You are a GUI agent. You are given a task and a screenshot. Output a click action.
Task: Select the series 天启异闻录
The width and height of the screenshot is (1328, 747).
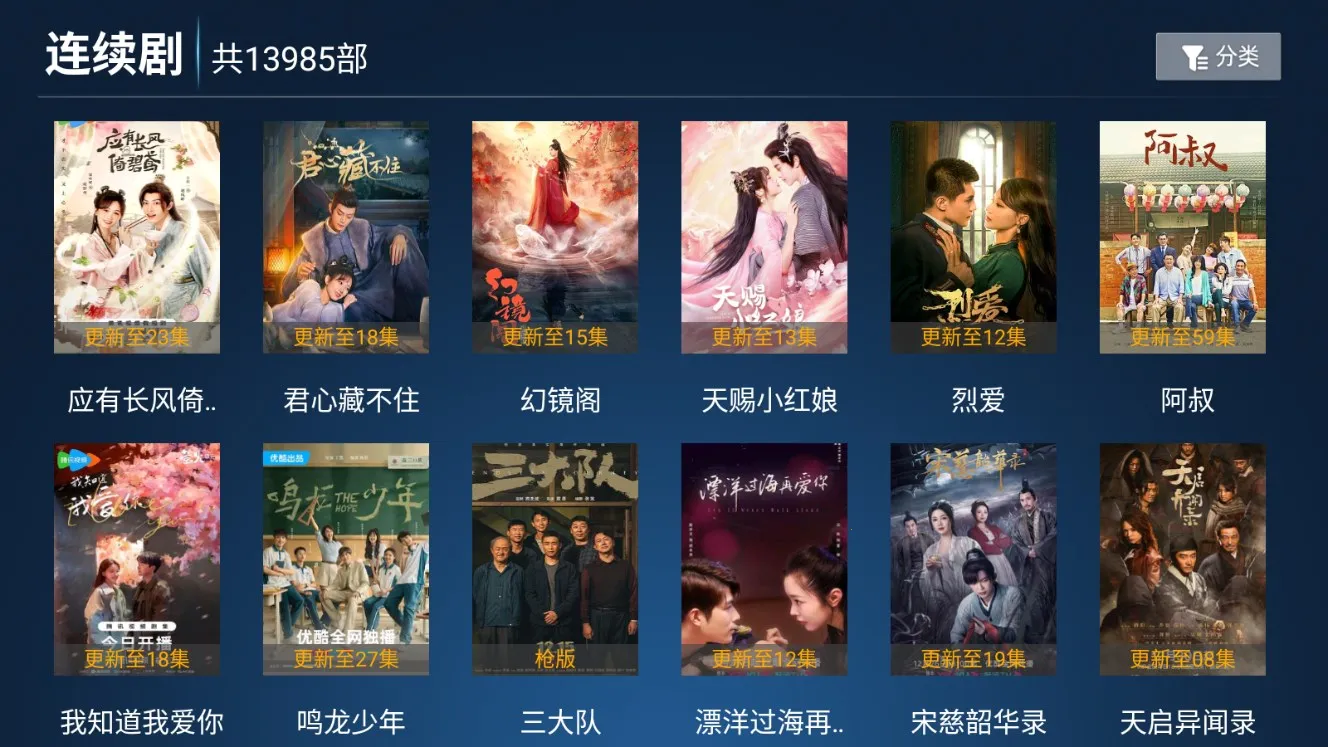point(1182,559)
